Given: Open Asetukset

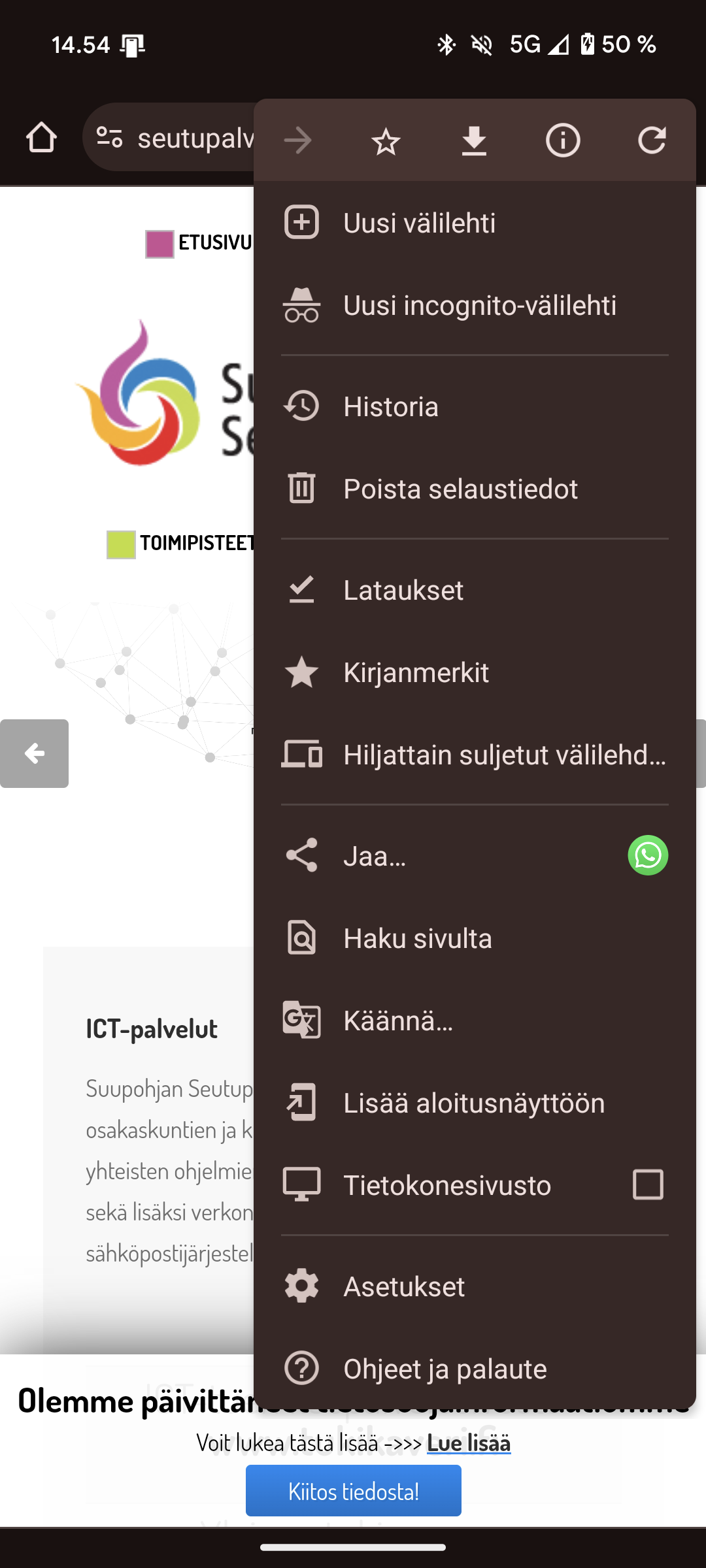Looking at the screenshot, I should pyautogui.click(x=403, y=1286).
